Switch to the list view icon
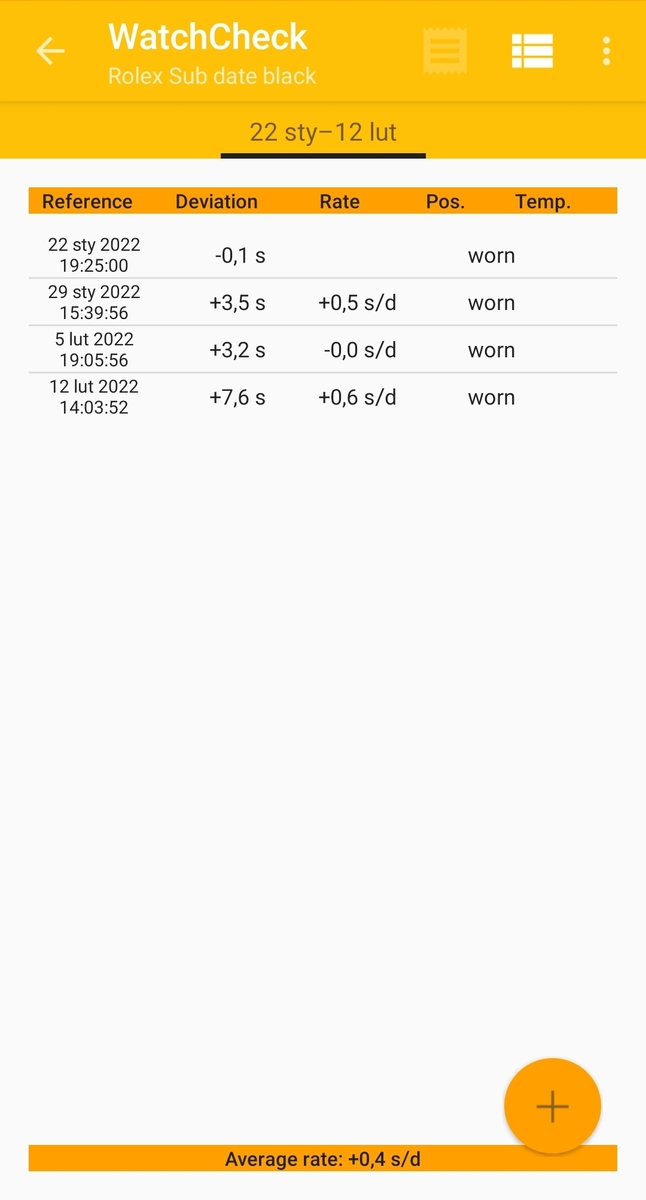 click(x=532, y=51)
